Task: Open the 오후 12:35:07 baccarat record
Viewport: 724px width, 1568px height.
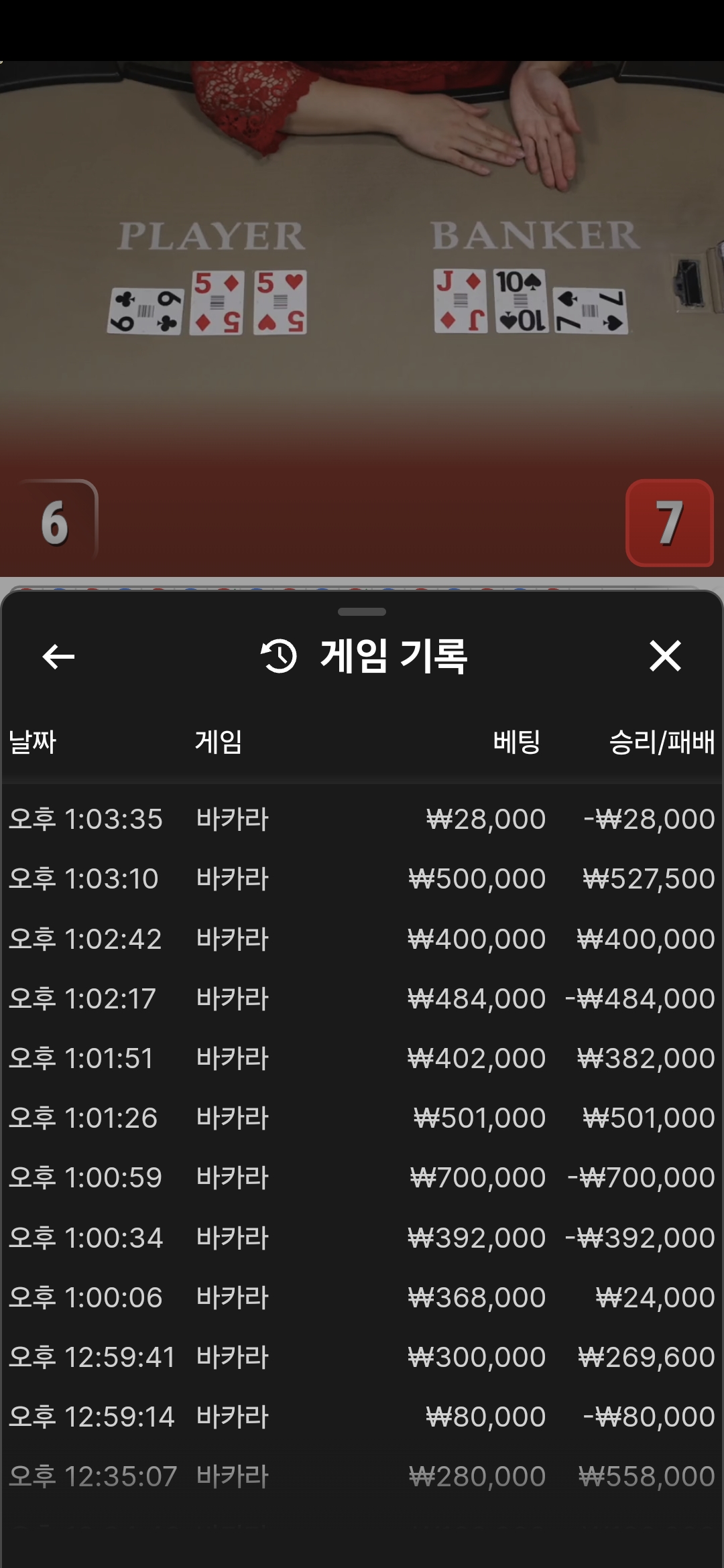Action: click(362, 1476)
